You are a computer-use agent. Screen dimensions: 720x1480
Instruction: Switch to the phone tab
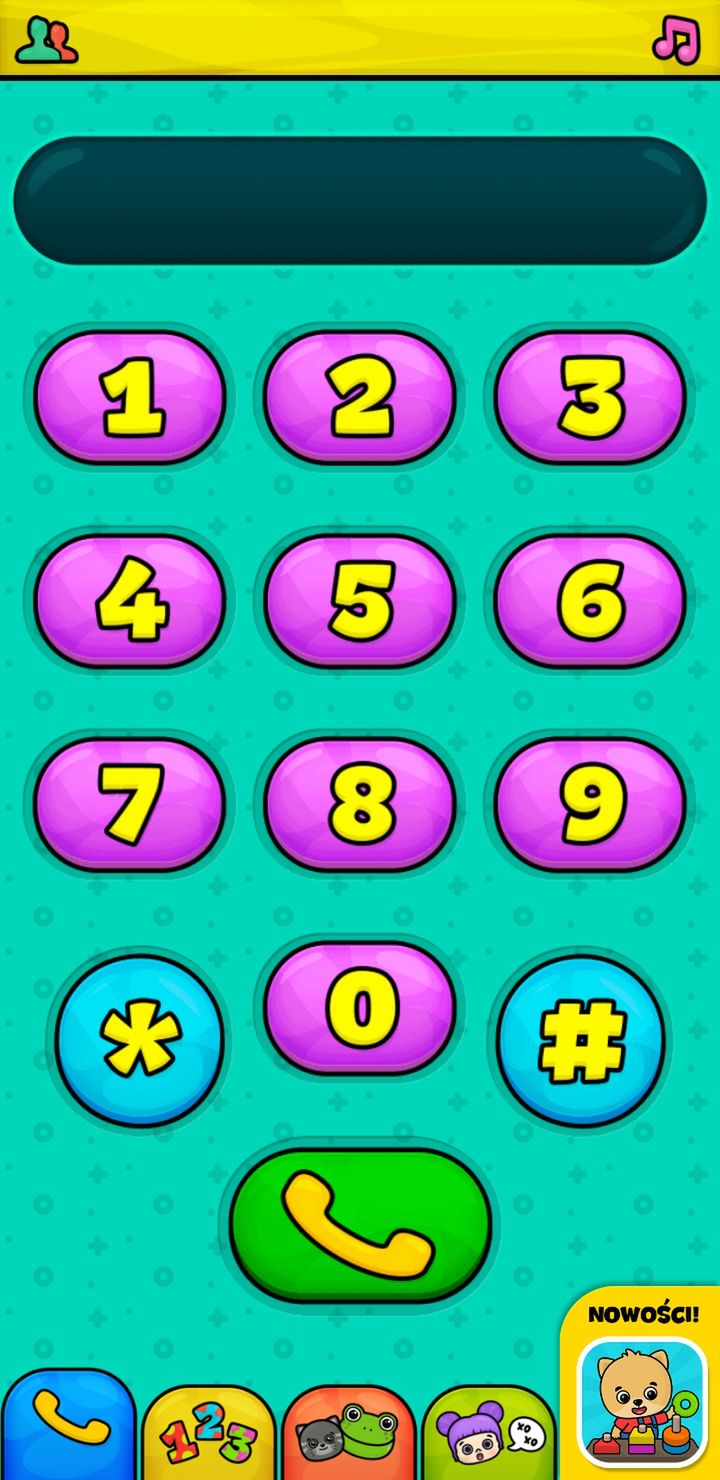pos(69,1424)
